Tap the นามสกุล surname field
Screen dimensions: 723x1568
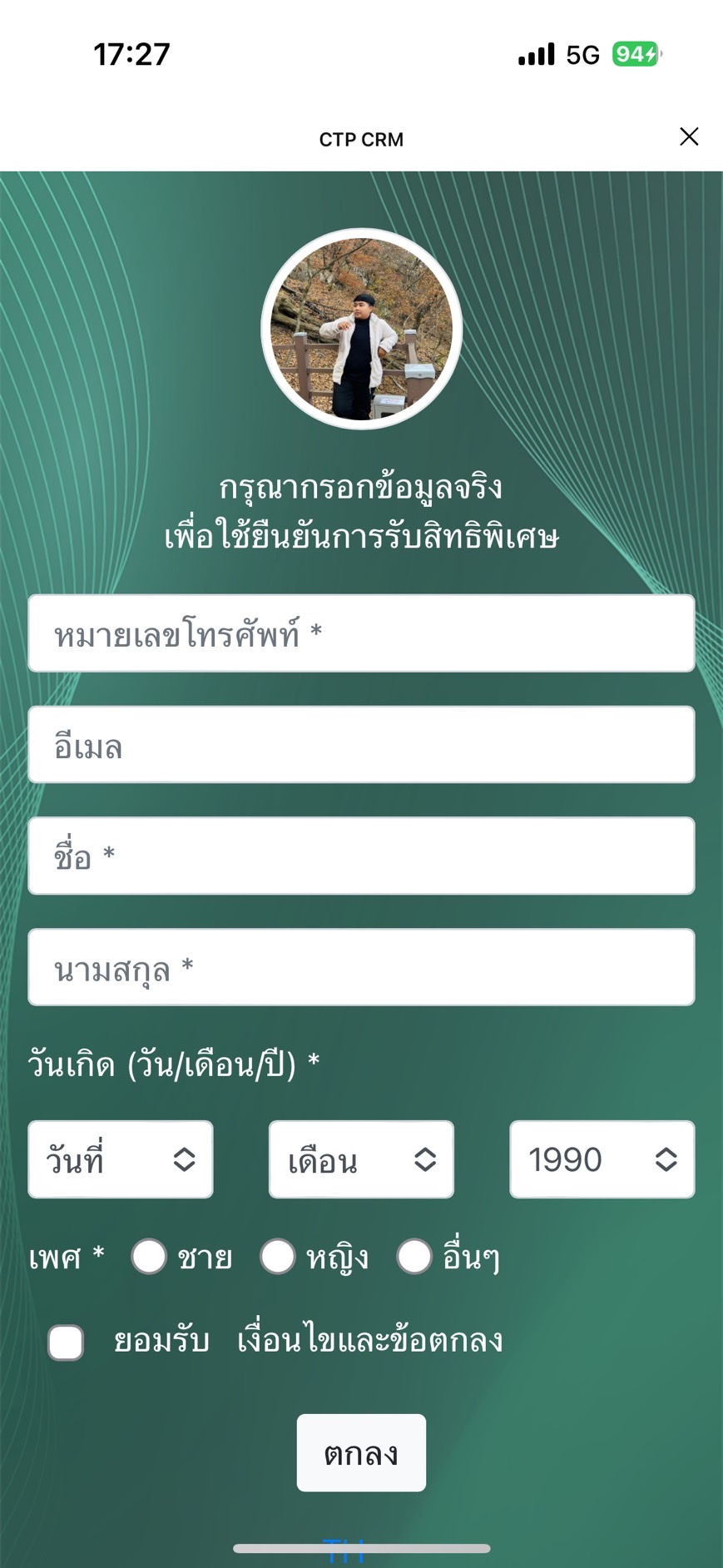[361, 967]
